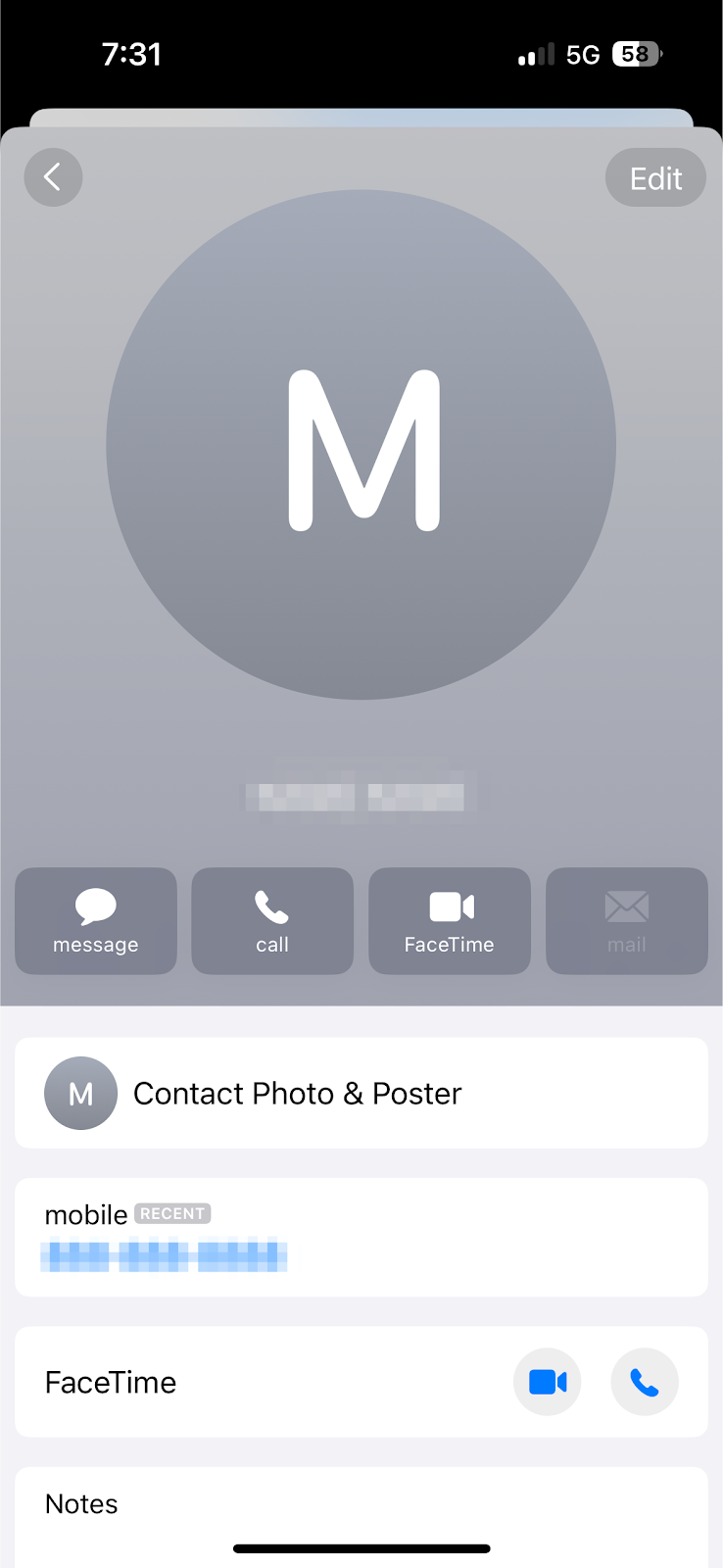Tap the mobile phone number row

361,1238
